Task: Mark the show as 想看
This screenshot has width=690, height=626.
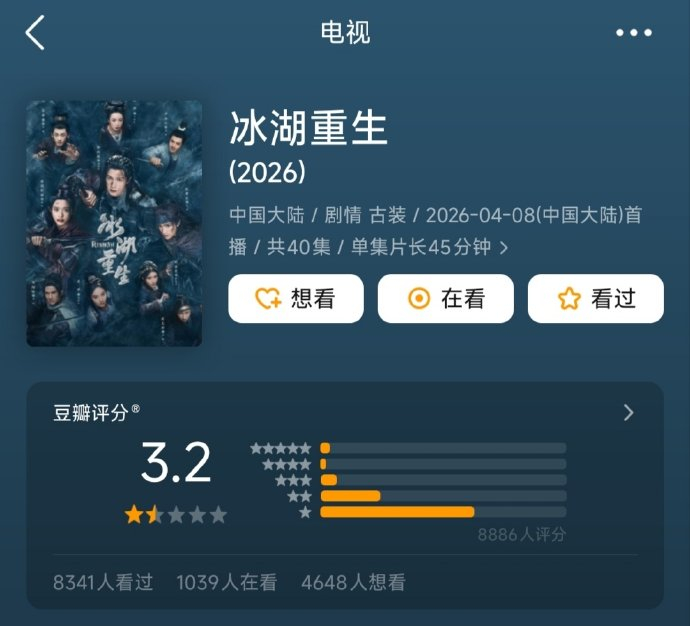Action: click(295, 298)
